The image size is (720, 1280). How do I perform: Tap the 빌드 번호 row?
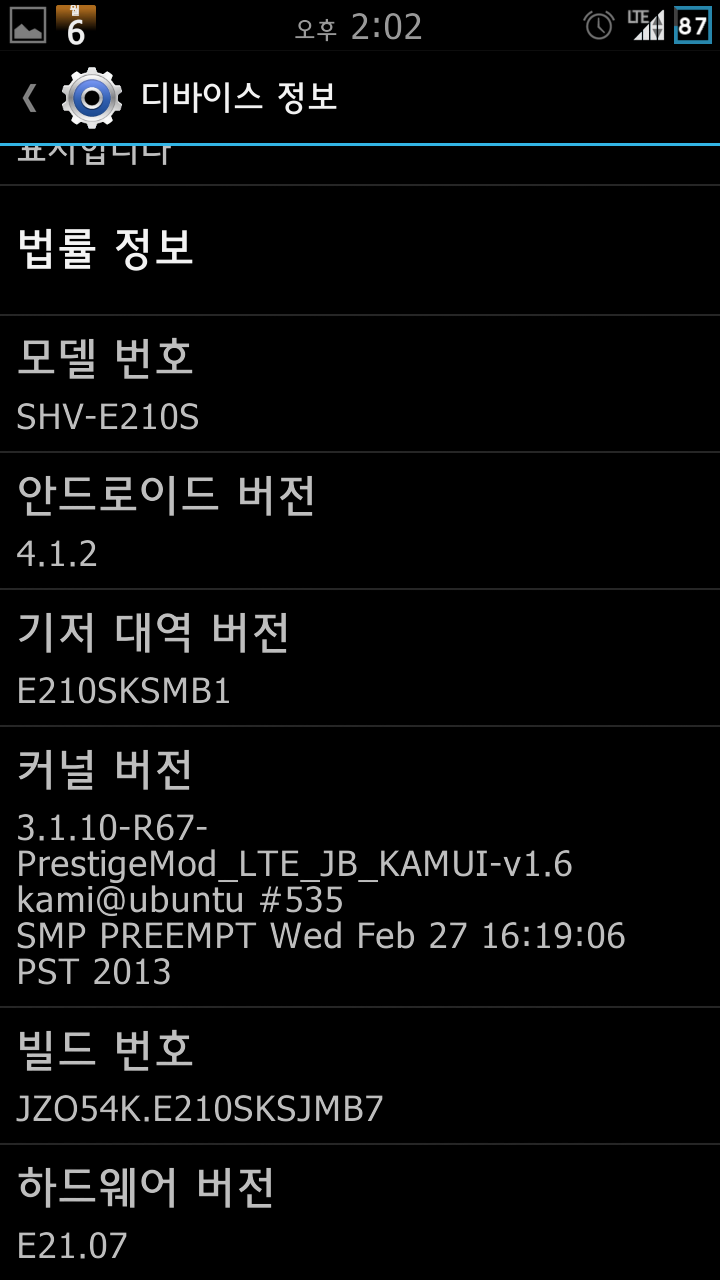pyautogui.click(x=360, y=1076)
